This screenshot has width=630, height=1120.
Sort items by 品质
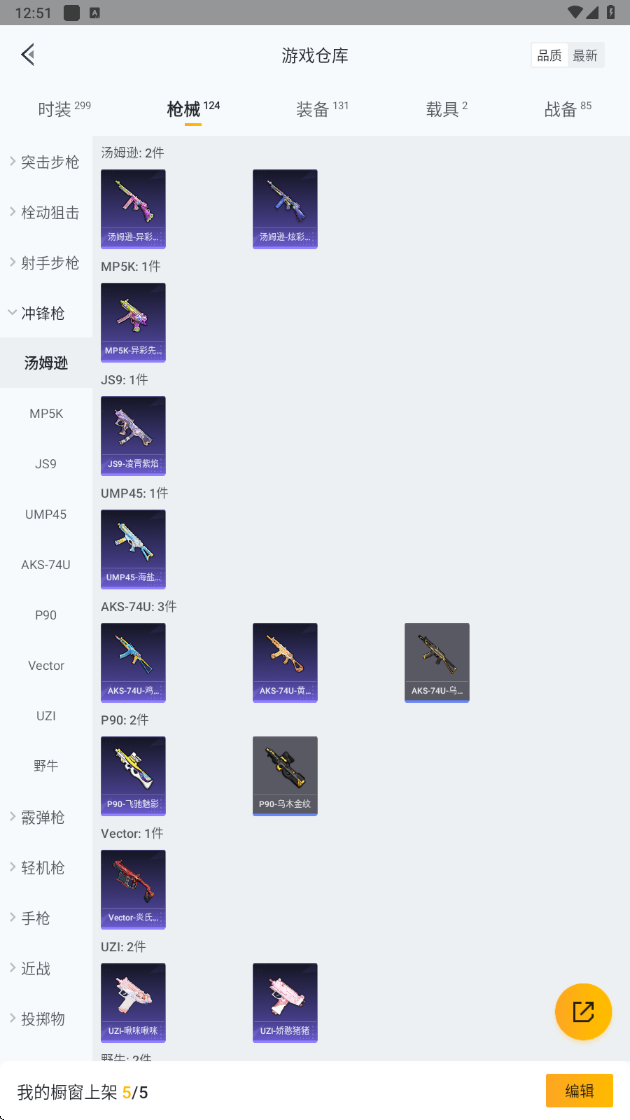549,56
